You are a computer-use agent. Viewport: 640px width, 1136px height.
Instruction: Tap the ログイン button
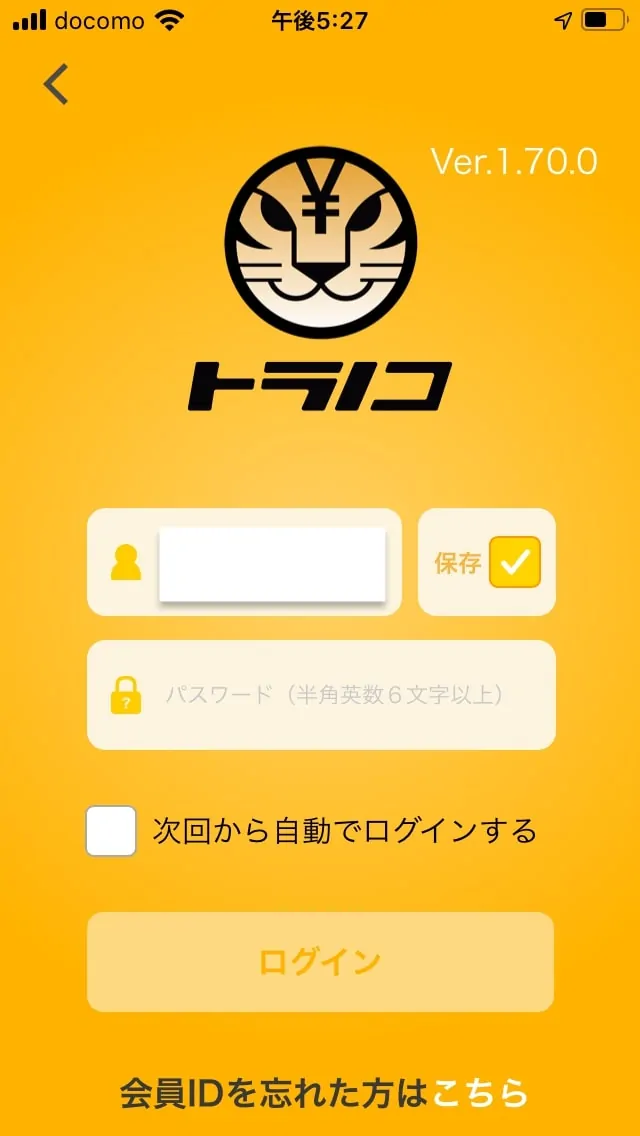[320, 961]
